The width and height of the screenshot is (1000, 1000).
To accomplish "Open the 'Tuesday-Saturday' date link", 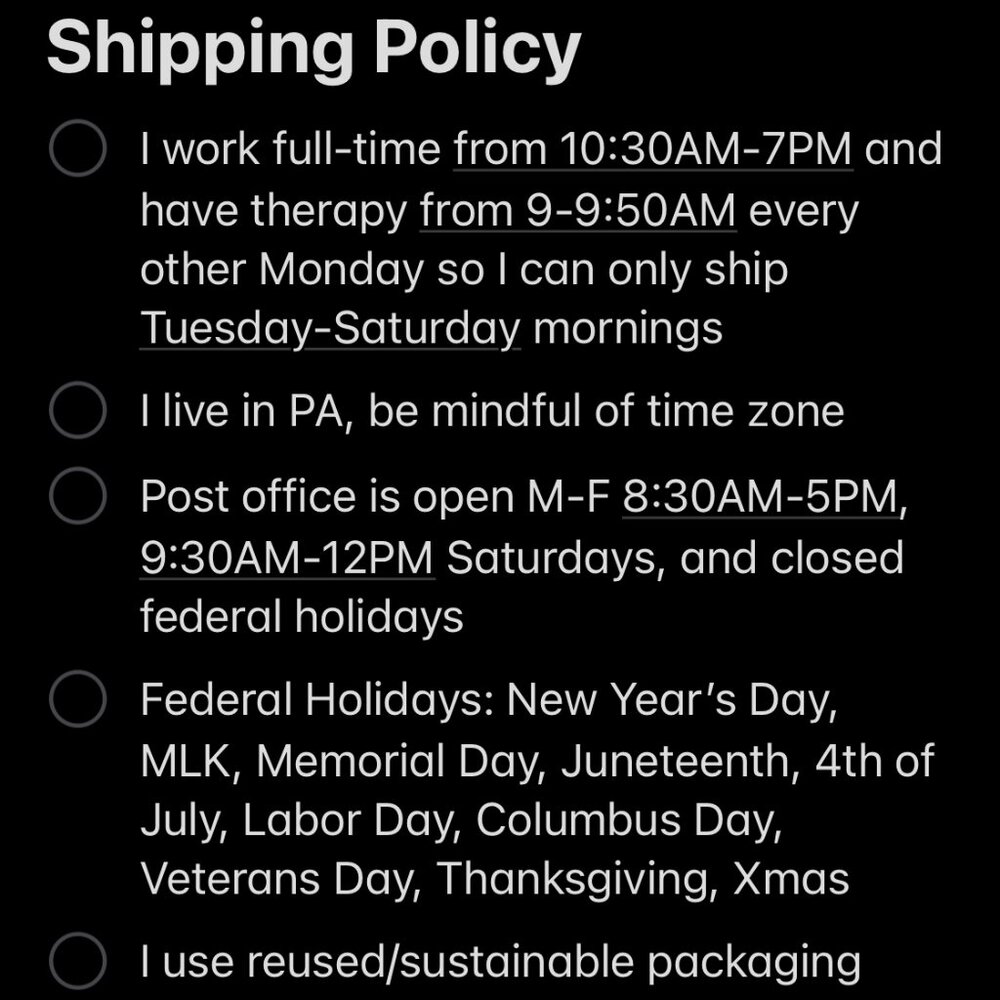I will coord(330,329).
